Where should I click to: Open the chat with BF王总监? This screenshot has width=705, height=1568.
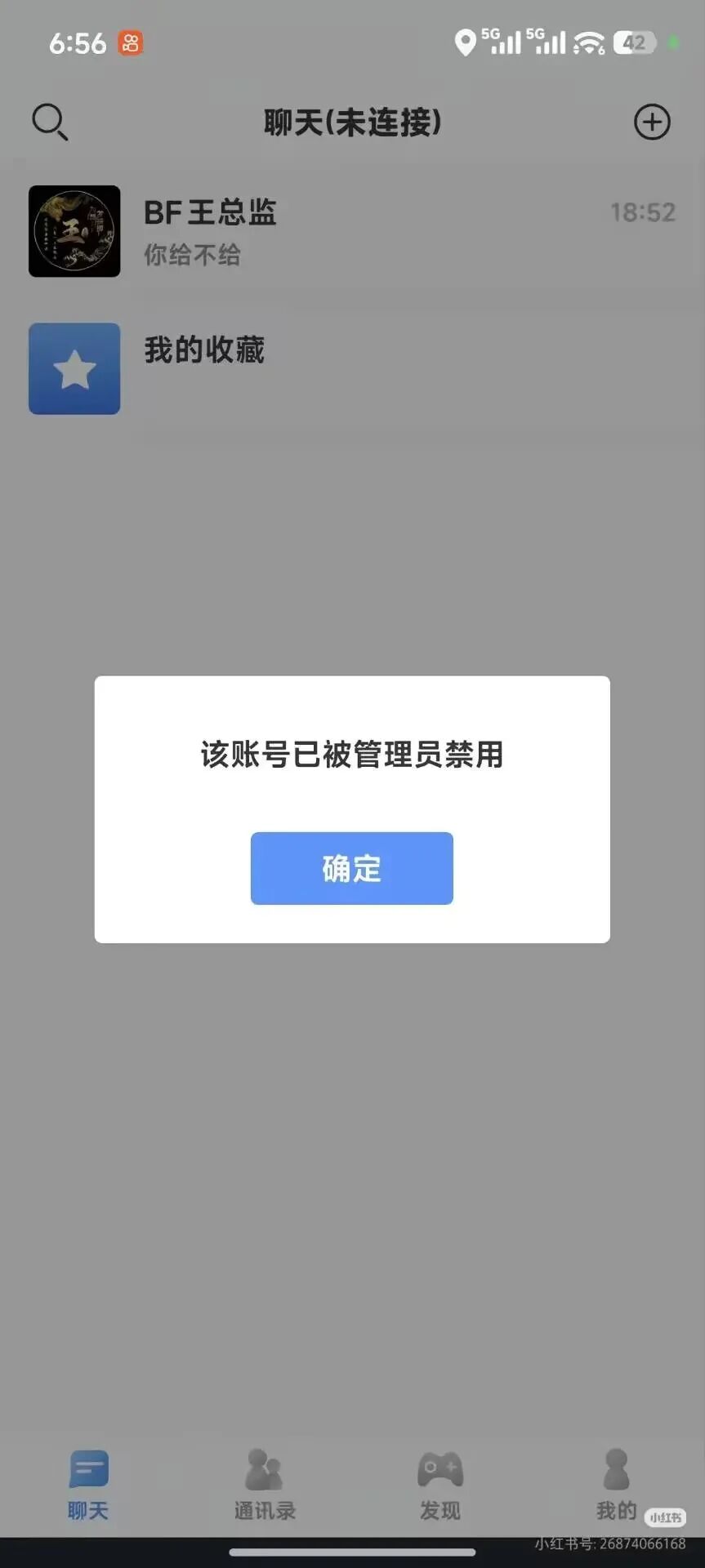(x=209, y=212)
